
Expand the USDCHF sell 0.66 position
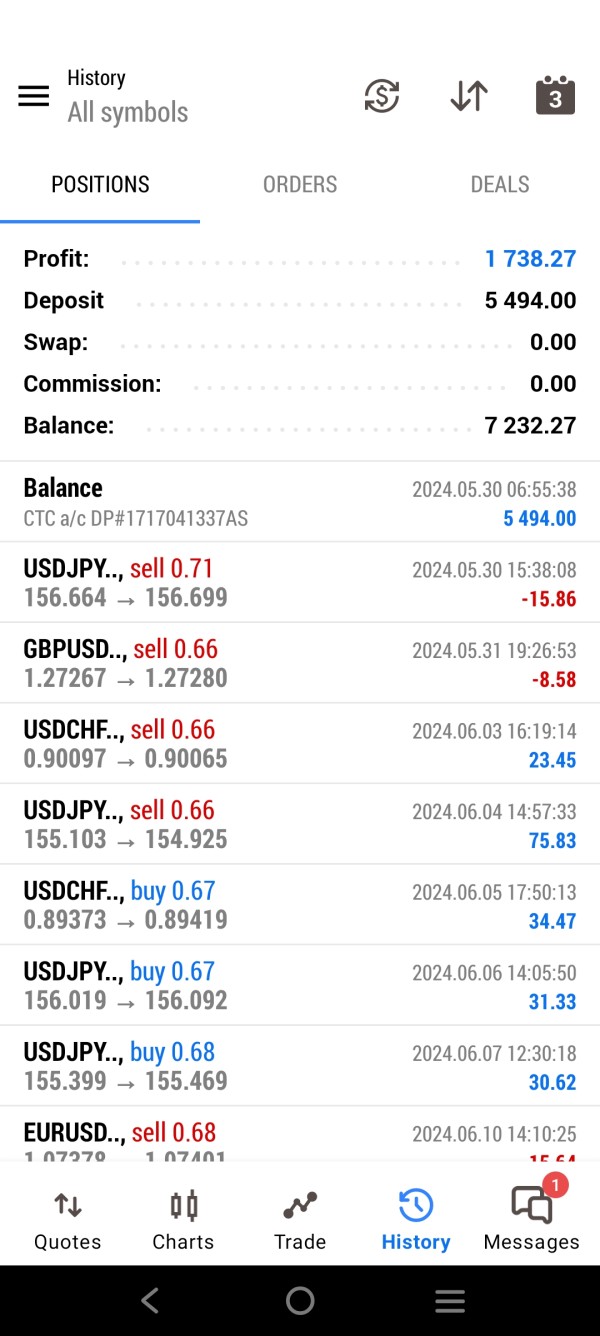[300, 744]
